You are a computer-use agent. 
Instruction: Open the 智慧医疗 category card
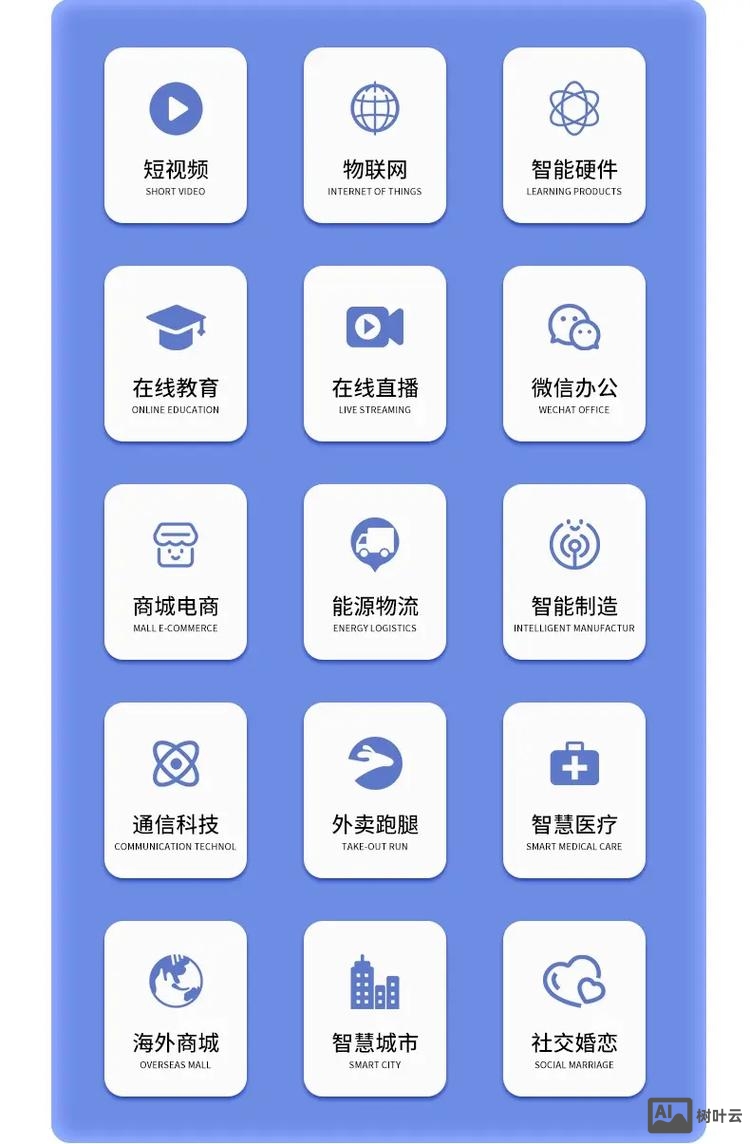click(574, 790)
